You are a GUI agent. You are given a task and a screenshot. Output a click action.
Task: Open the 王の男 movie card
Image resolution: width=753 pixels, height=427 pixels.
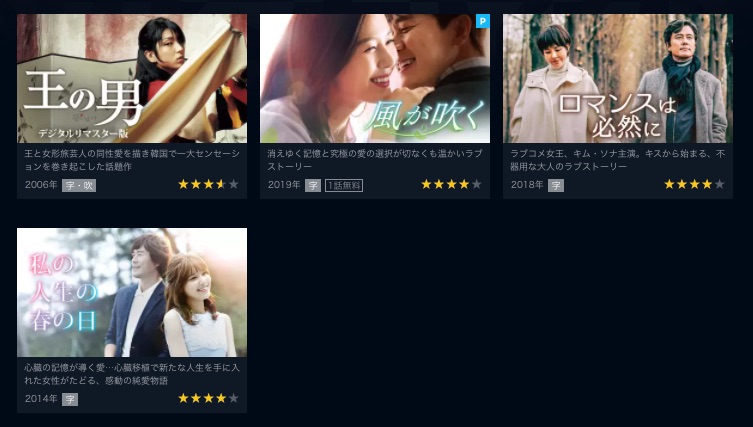[132, 80]
